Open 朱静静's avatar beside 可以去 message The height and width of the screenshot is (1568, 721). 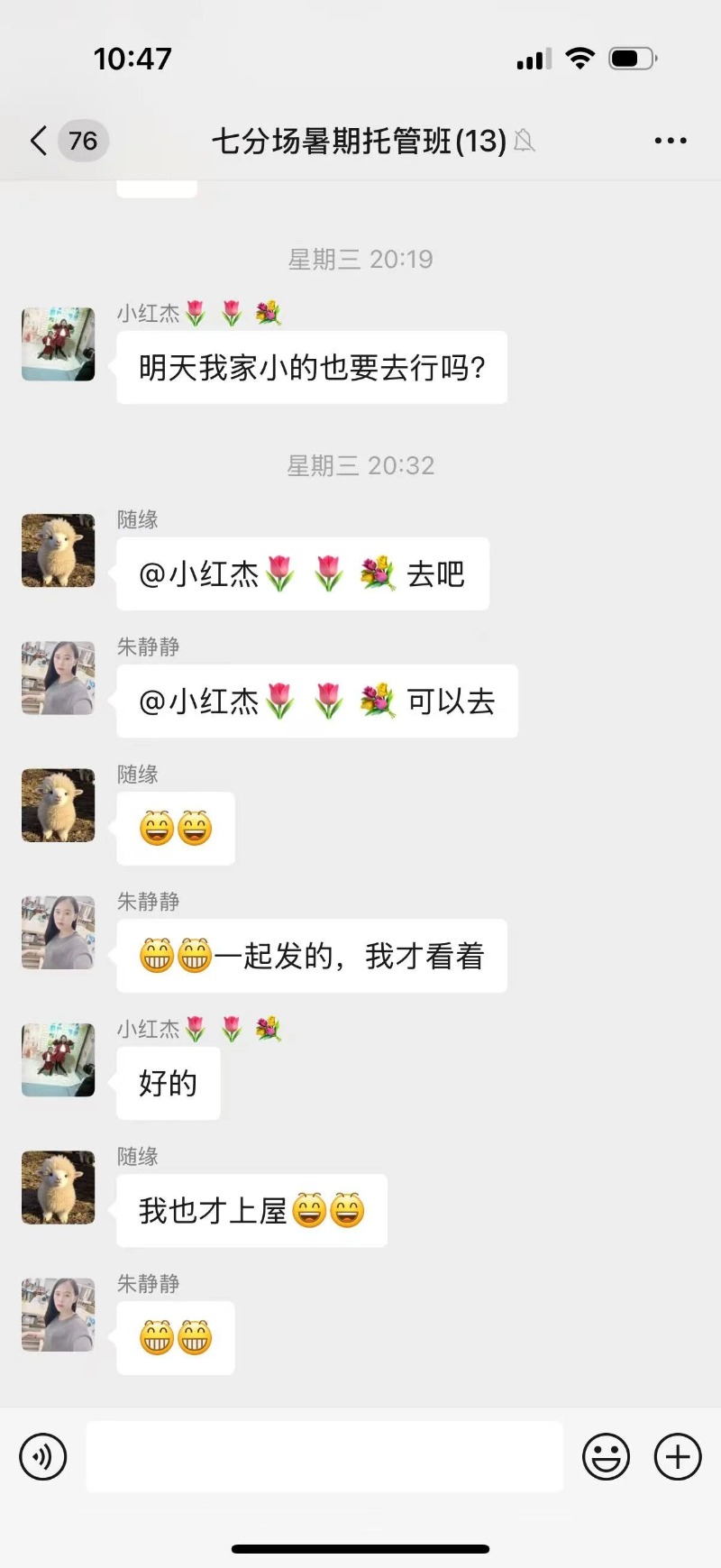click(59, 677)
